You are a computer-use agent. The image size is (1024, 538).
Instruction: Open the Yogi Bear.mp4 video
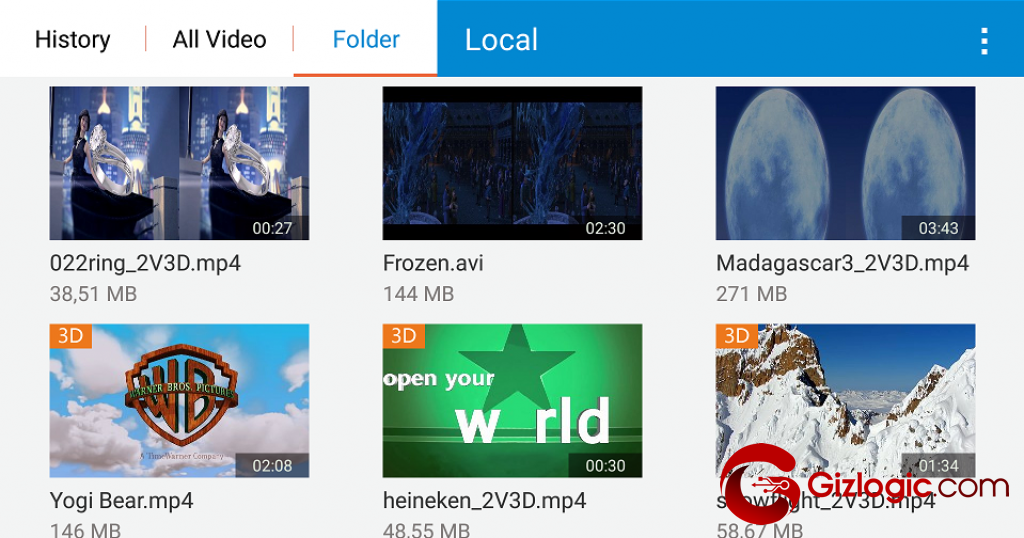(x=179, y=400)
